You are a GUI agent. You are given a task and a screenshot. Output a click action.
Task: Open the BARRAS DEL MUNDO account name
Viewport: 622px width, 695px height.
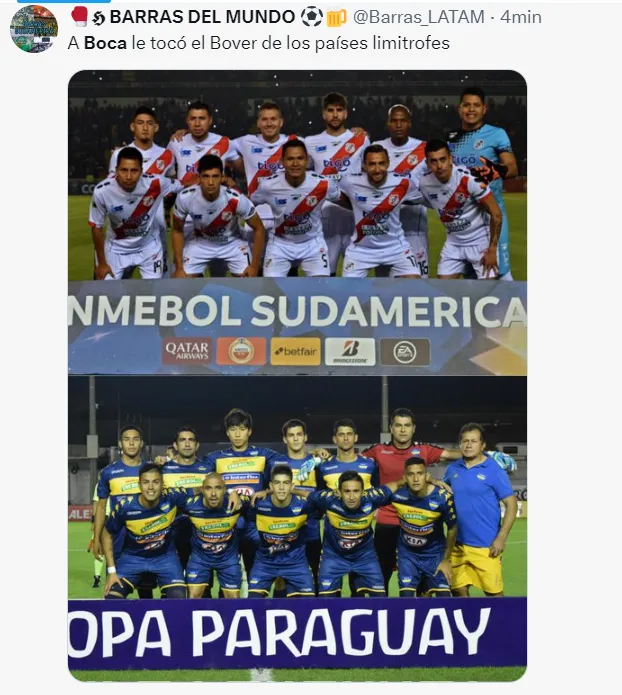coord(202,17)
